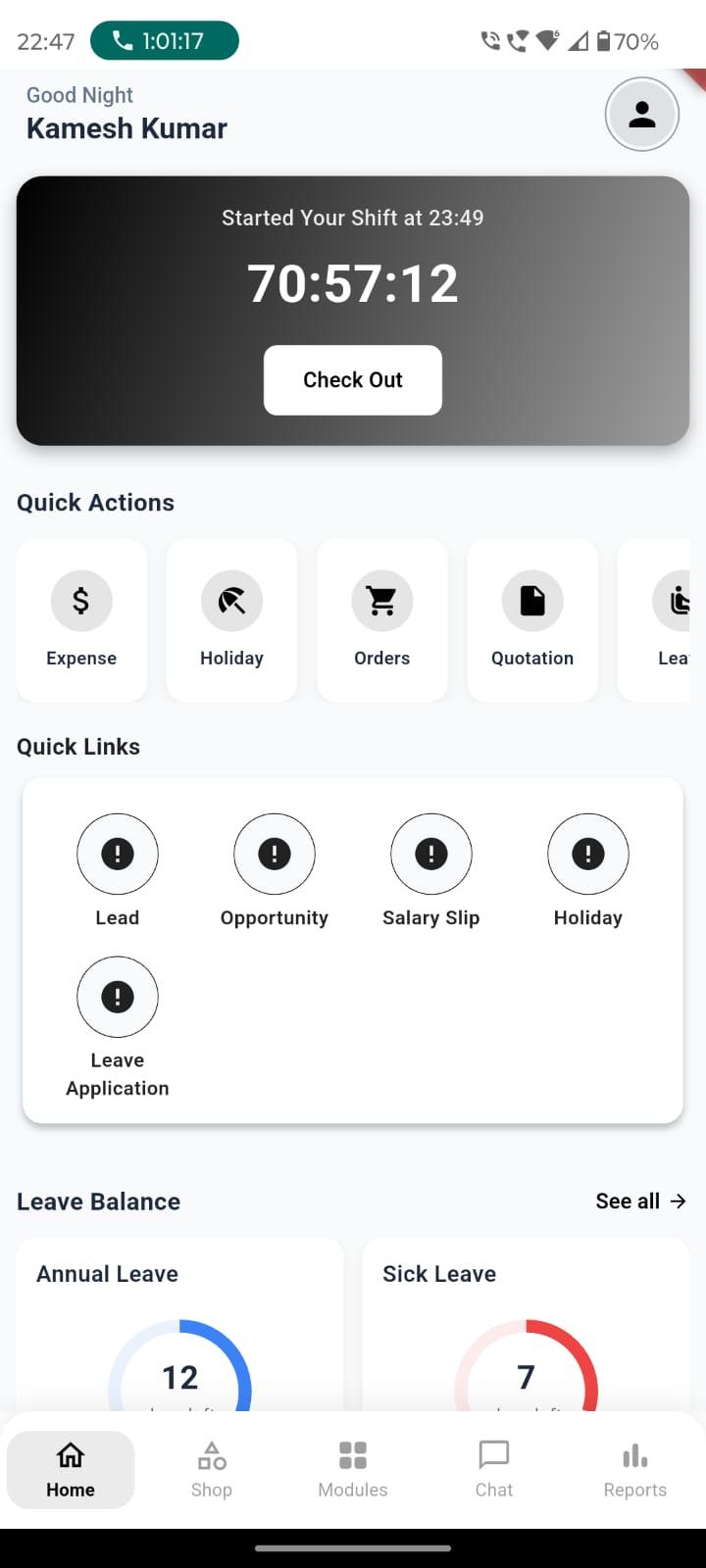The image size is (706, 1568).
Task: Open the Salary Slip quick link
Action: pyautogui.click(x=431, y=854)
